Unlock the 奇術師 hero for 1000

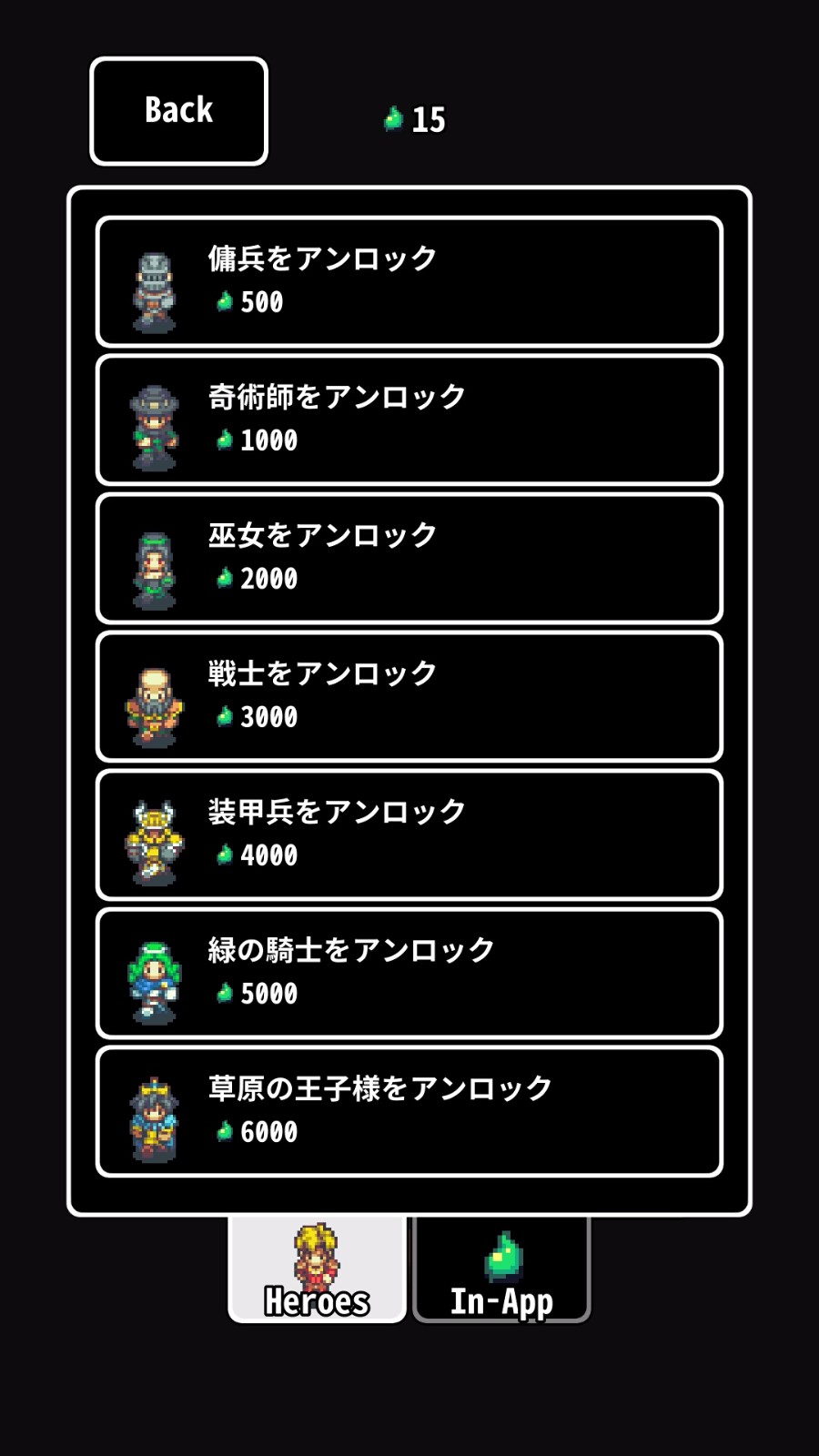[x=409, y=420]
